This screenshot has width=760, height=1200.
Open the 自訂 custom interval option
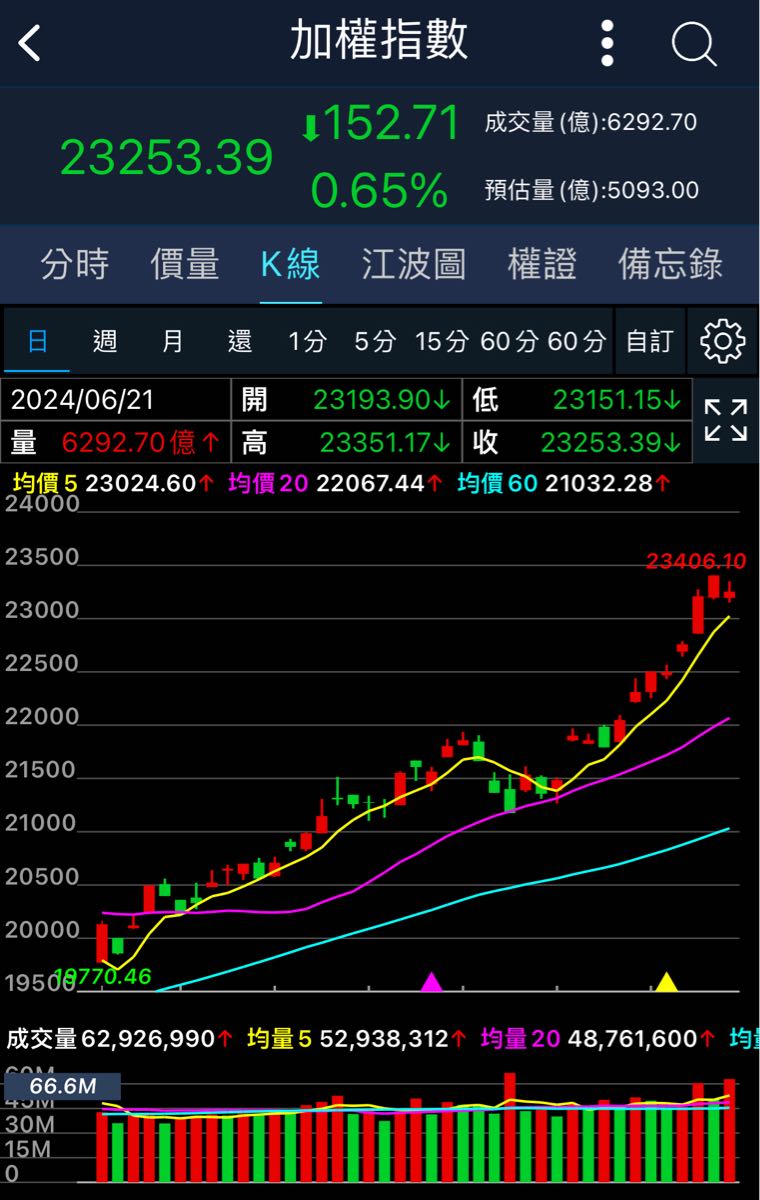click(649, 341)
